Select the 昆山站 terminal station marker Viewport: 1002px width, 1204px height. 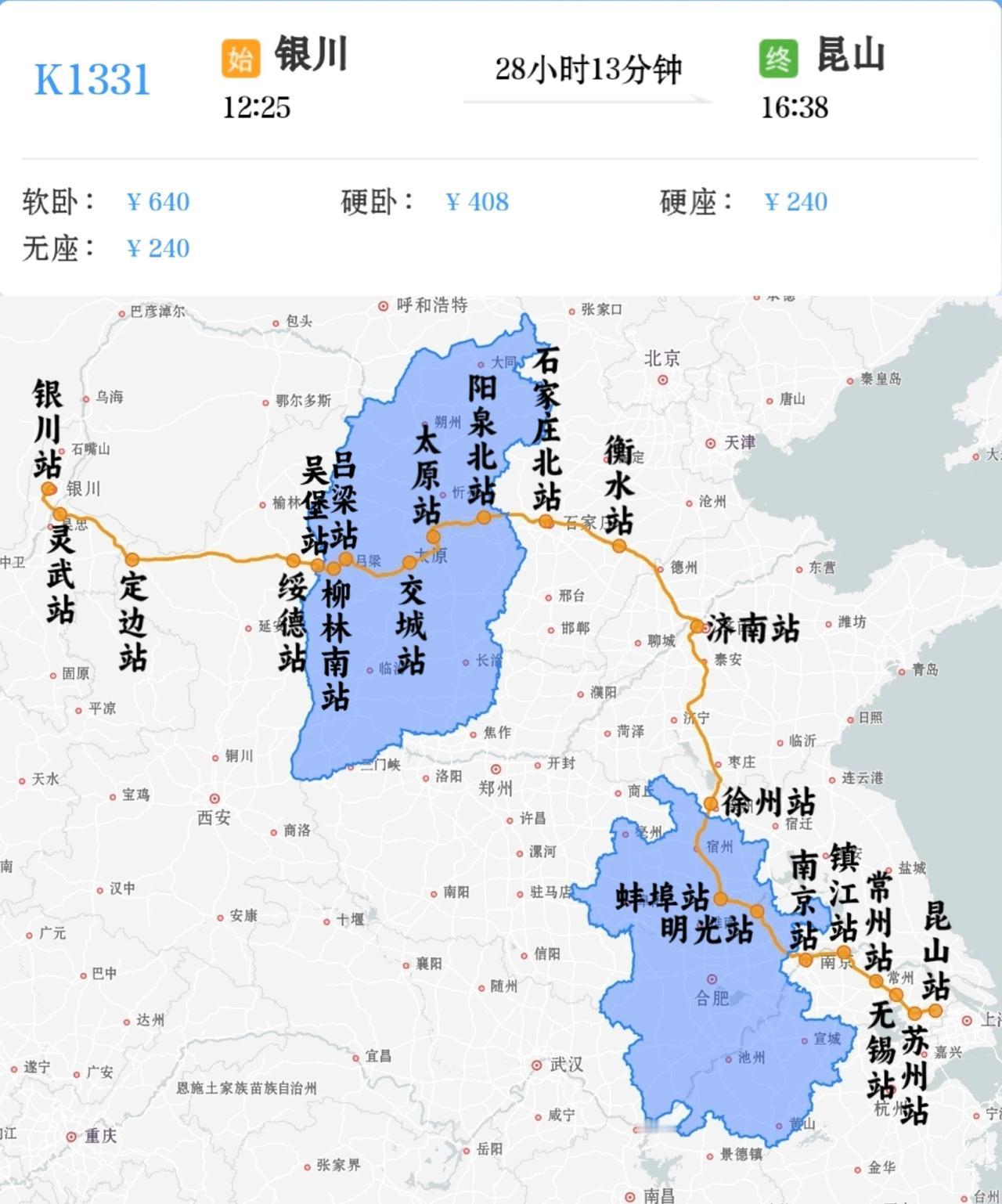[935, 1010]
